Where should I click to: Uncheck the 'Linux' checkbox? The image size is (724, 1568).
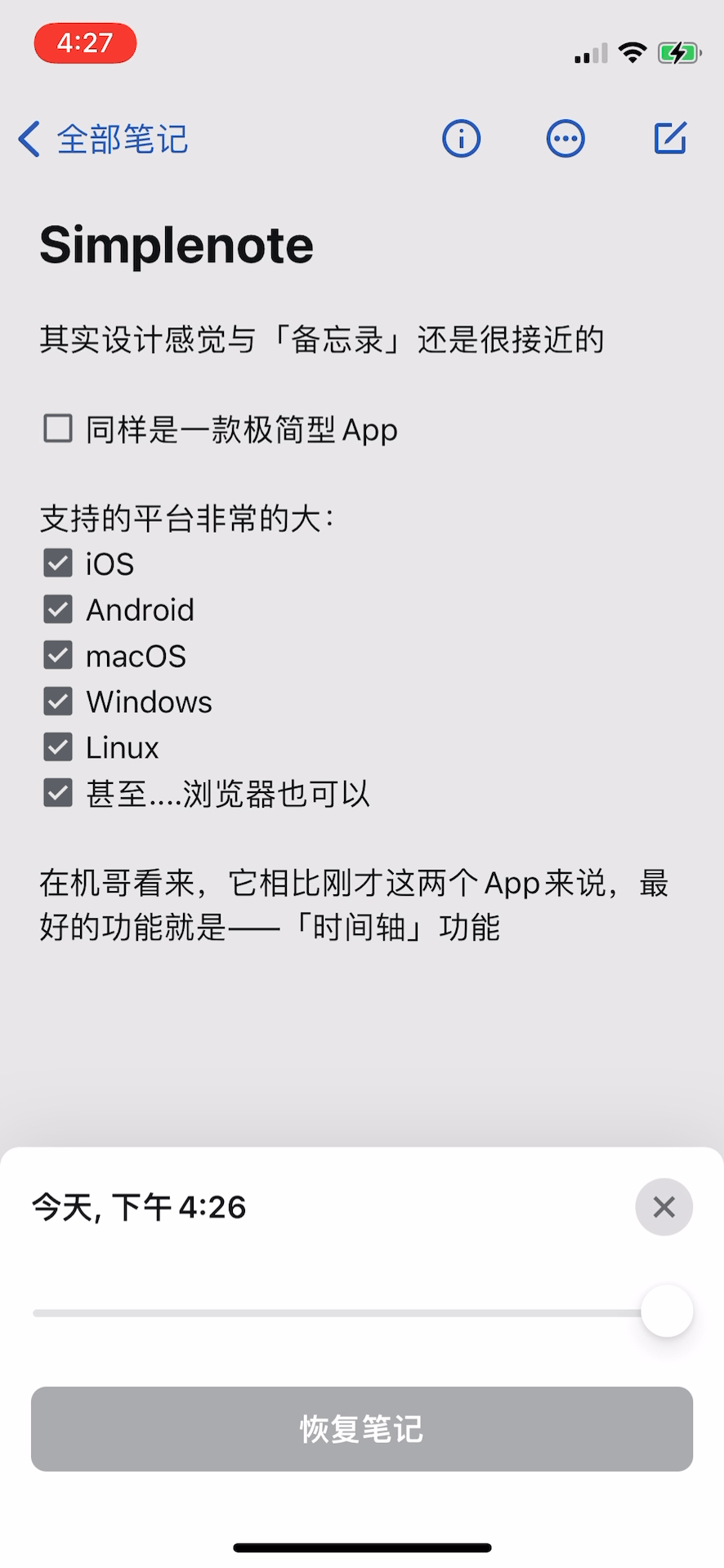[56, 746]
